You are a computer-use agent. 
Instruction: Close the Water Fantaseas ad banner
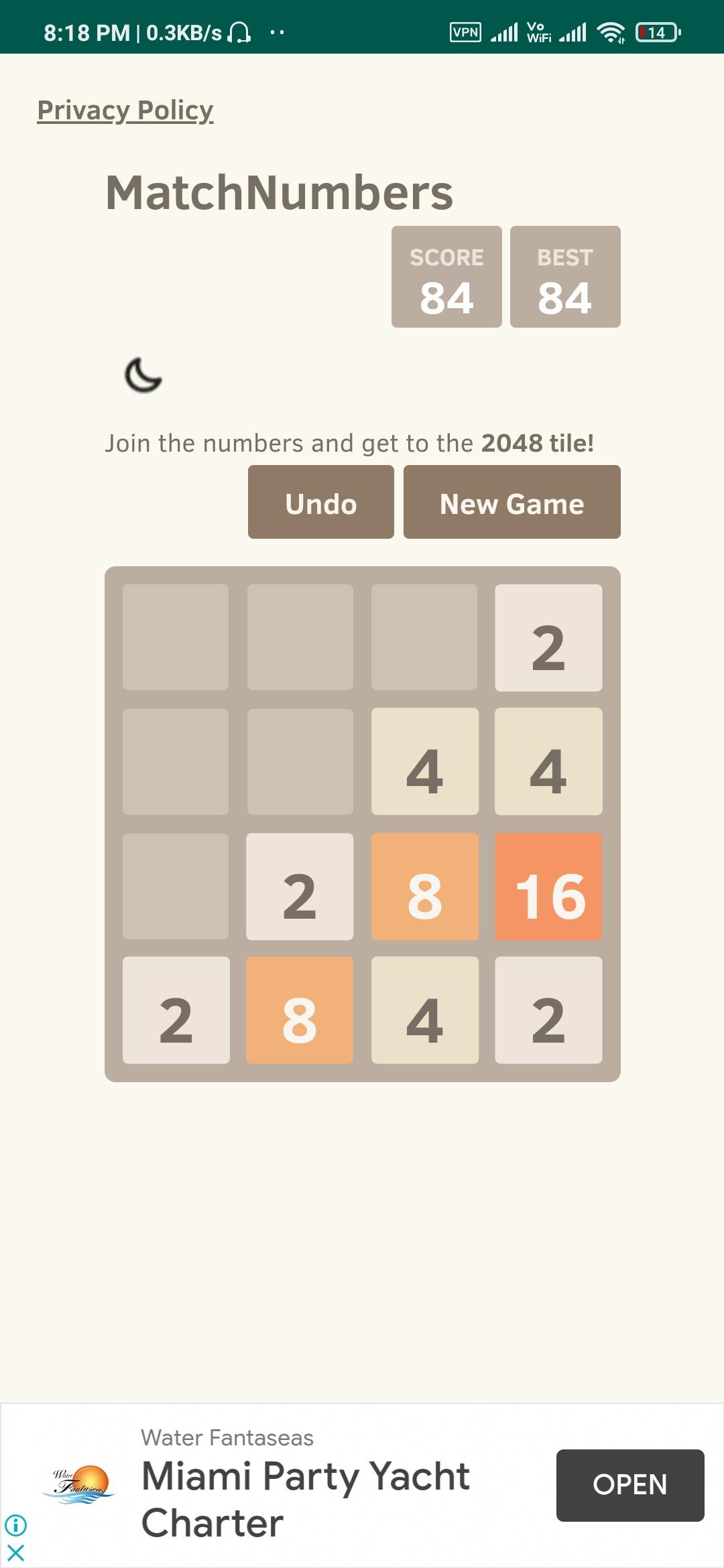[15, 1553]
